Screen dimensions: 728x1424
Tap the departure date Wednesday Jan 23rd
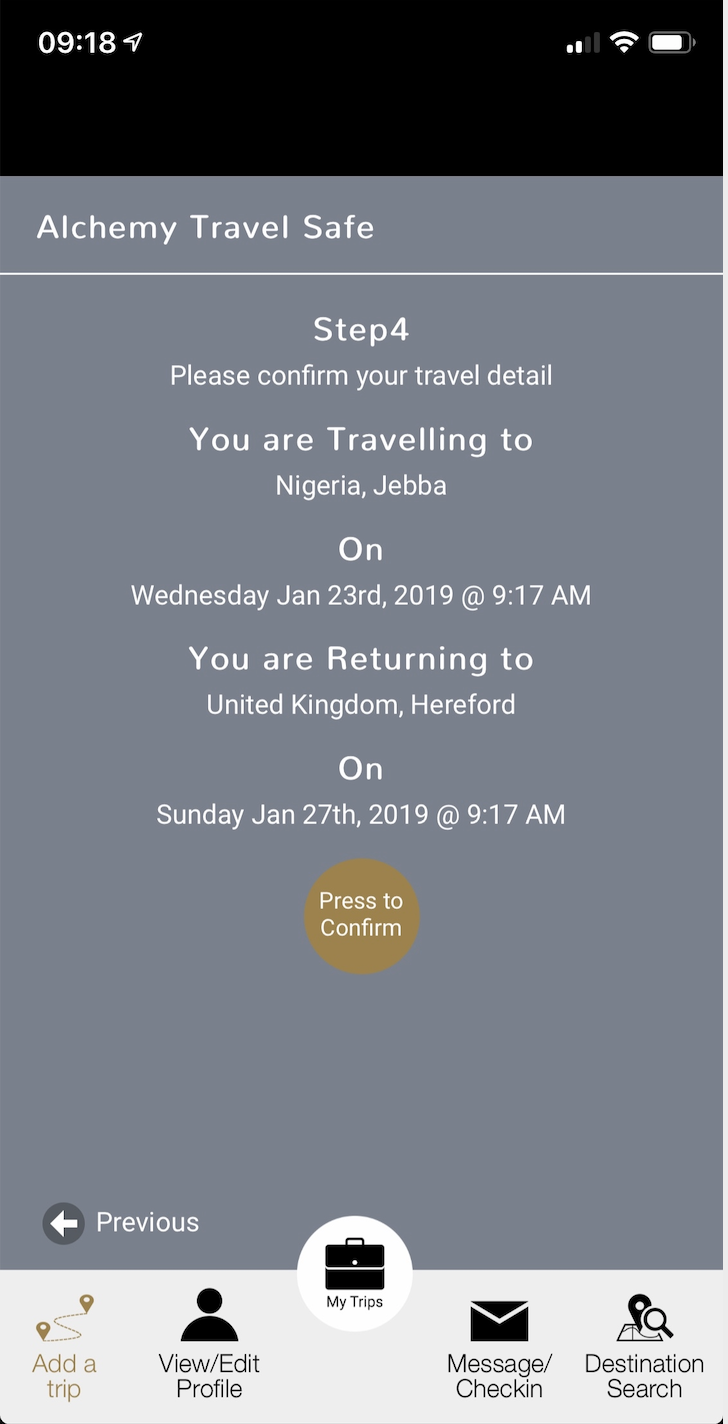click(361, 594)
